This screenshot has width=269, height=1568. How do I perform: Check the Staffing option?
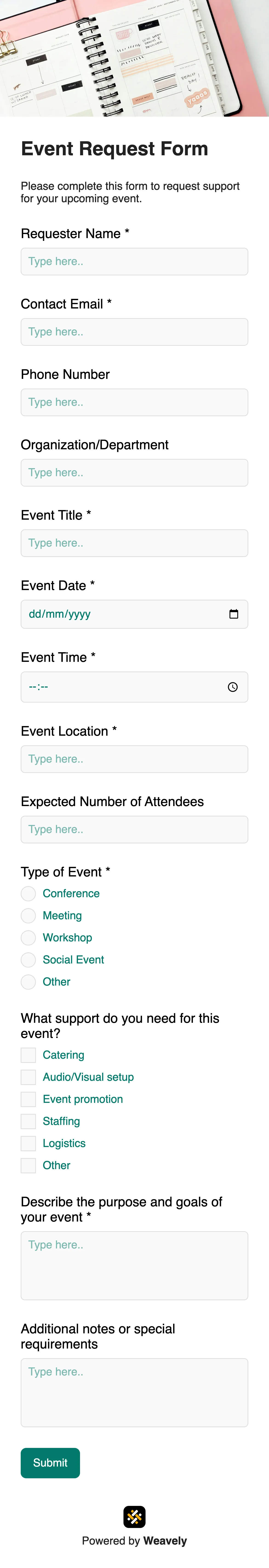29,1121
